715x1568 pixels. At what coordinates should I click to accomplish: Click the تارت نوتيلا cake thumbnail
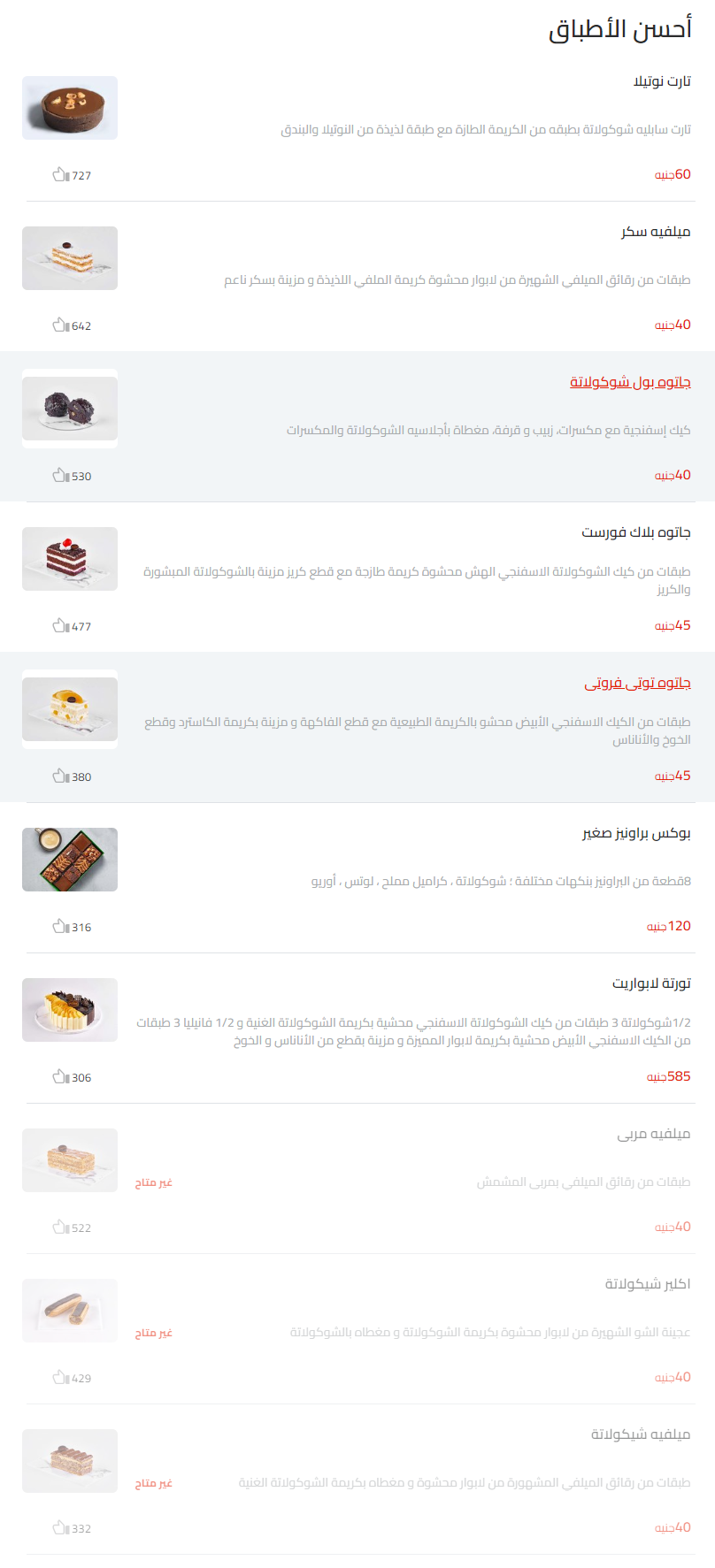[x=70, y=107]
